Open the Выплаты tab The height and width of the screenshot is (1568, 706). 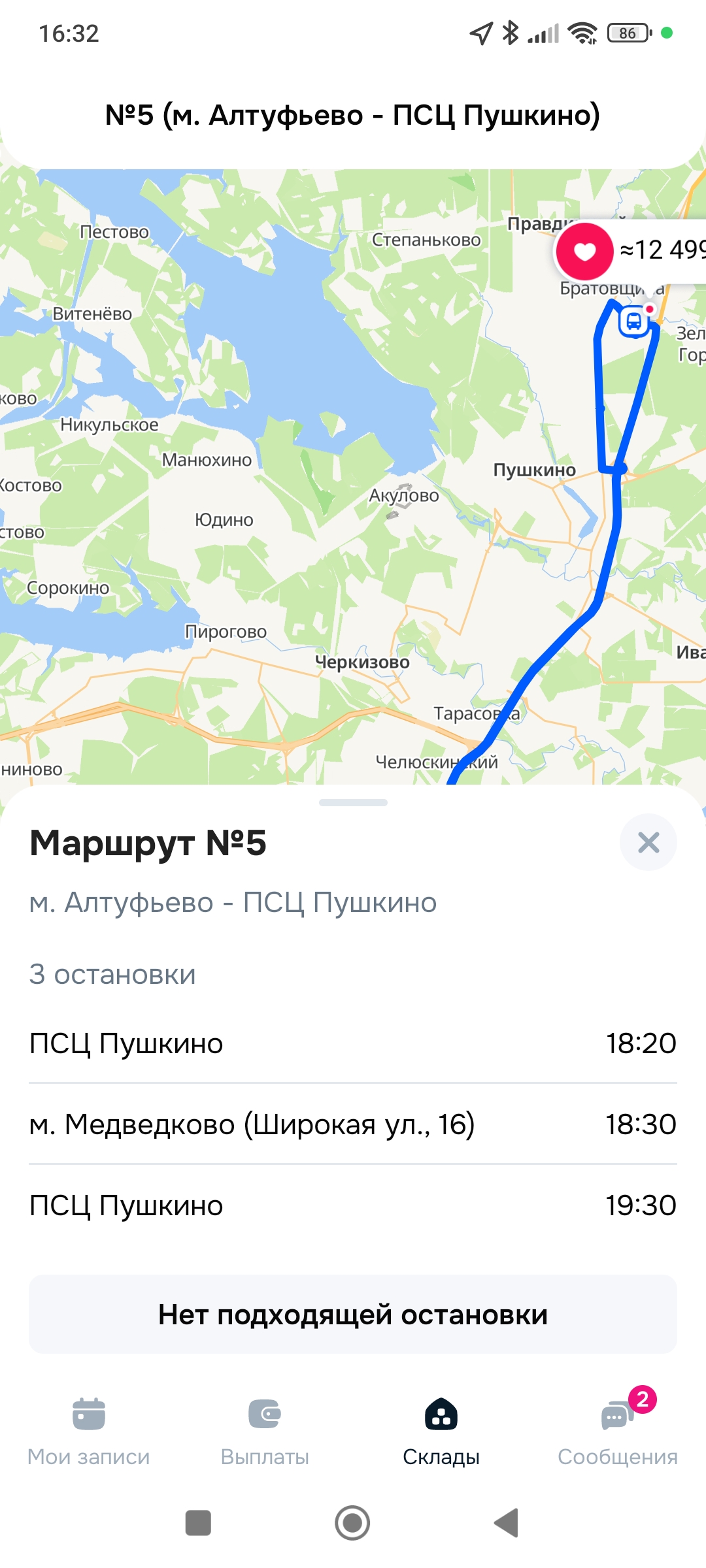265,1431
